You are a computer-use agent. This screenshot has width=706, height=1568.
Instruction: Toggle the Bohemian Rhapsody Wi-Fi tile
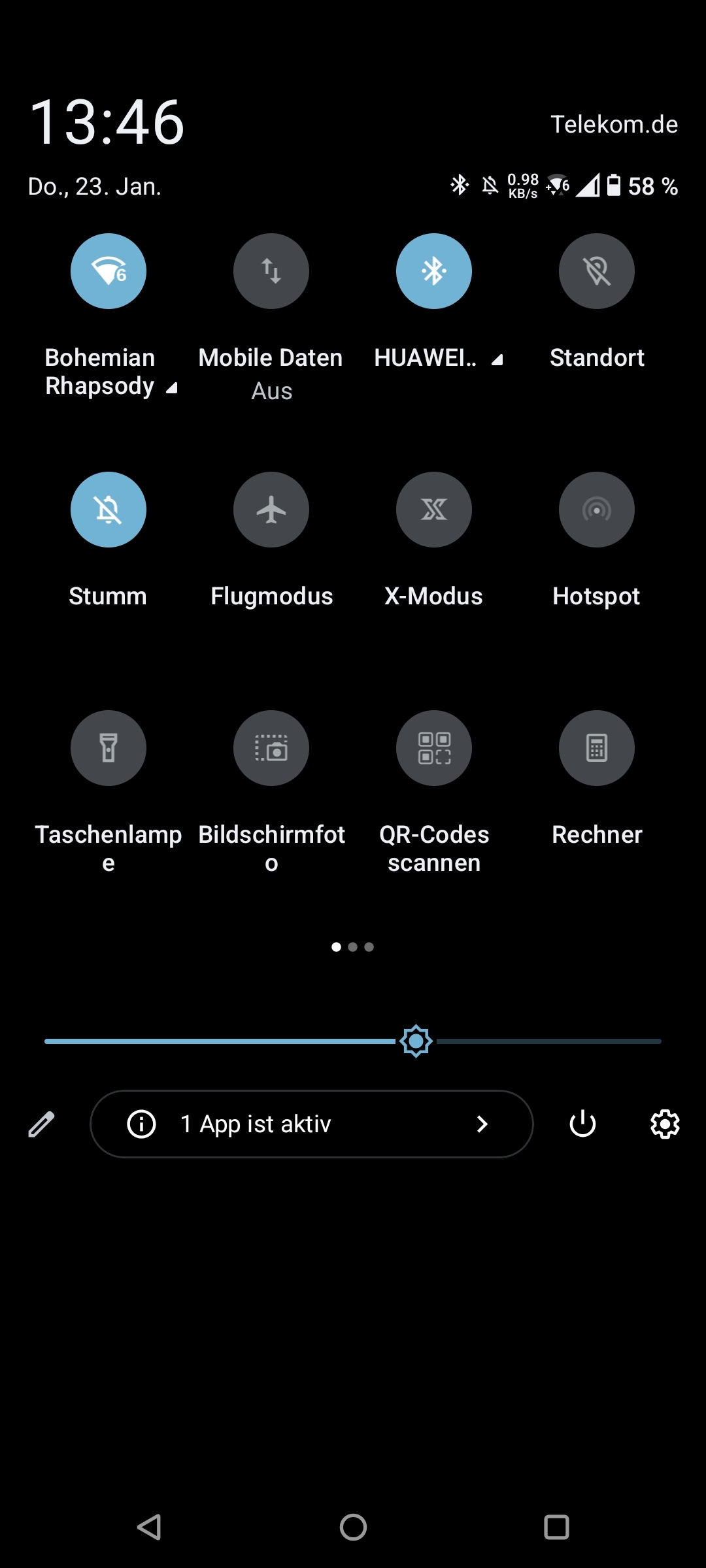pos(109,271)
